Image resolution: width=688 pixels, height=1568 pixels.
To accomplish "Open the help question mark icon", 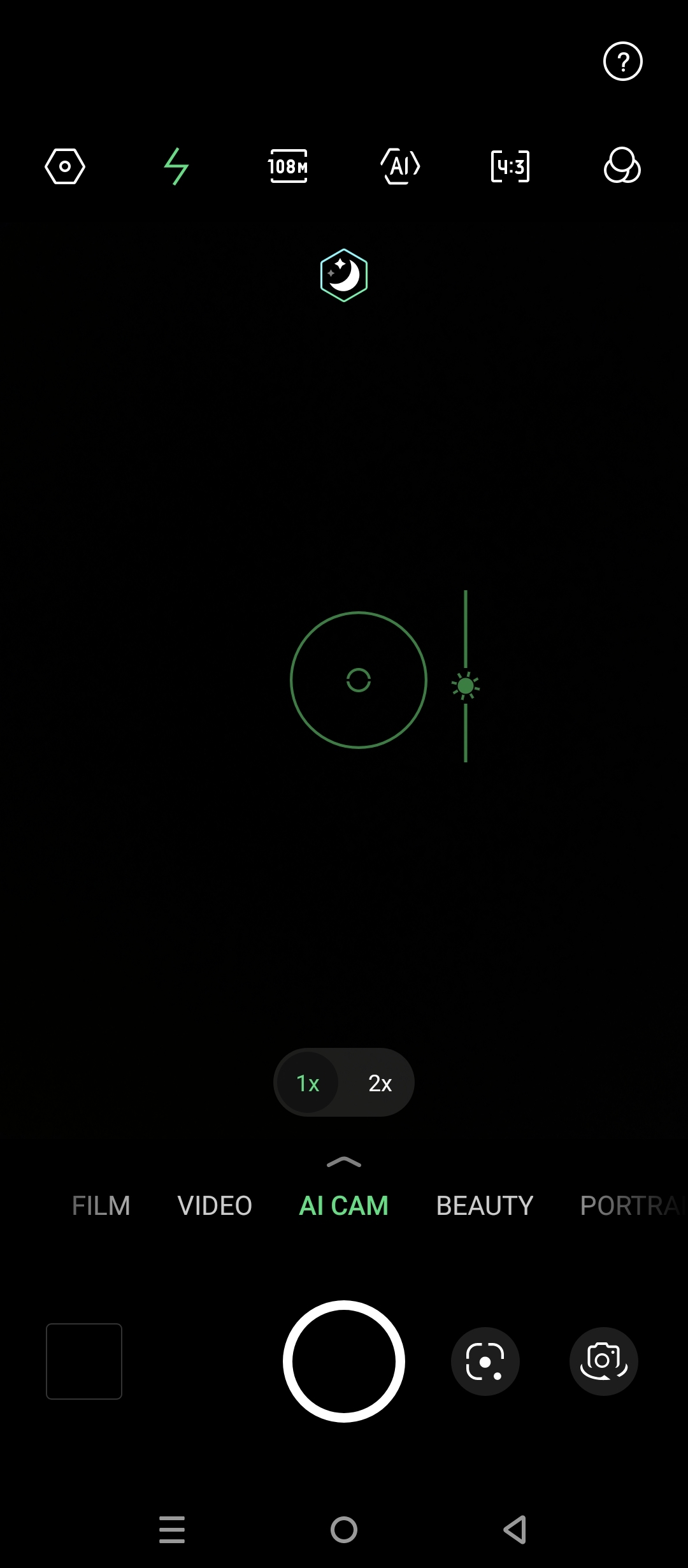I will tap(622, 61).
